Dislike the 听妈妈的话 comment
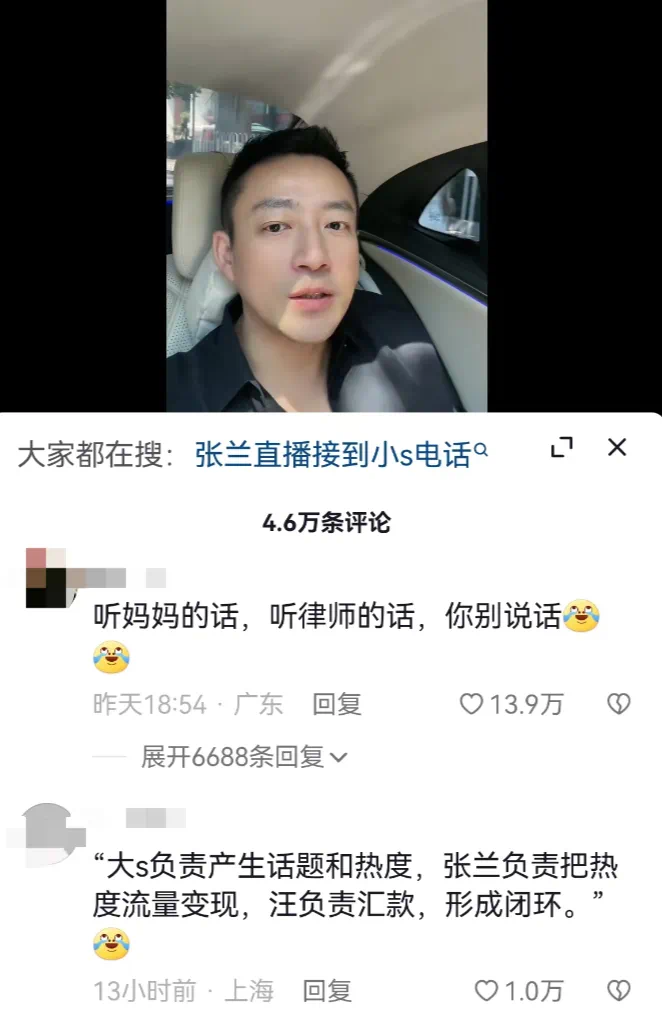Screen dimensions: 662x1024 (x=619, y=704)
